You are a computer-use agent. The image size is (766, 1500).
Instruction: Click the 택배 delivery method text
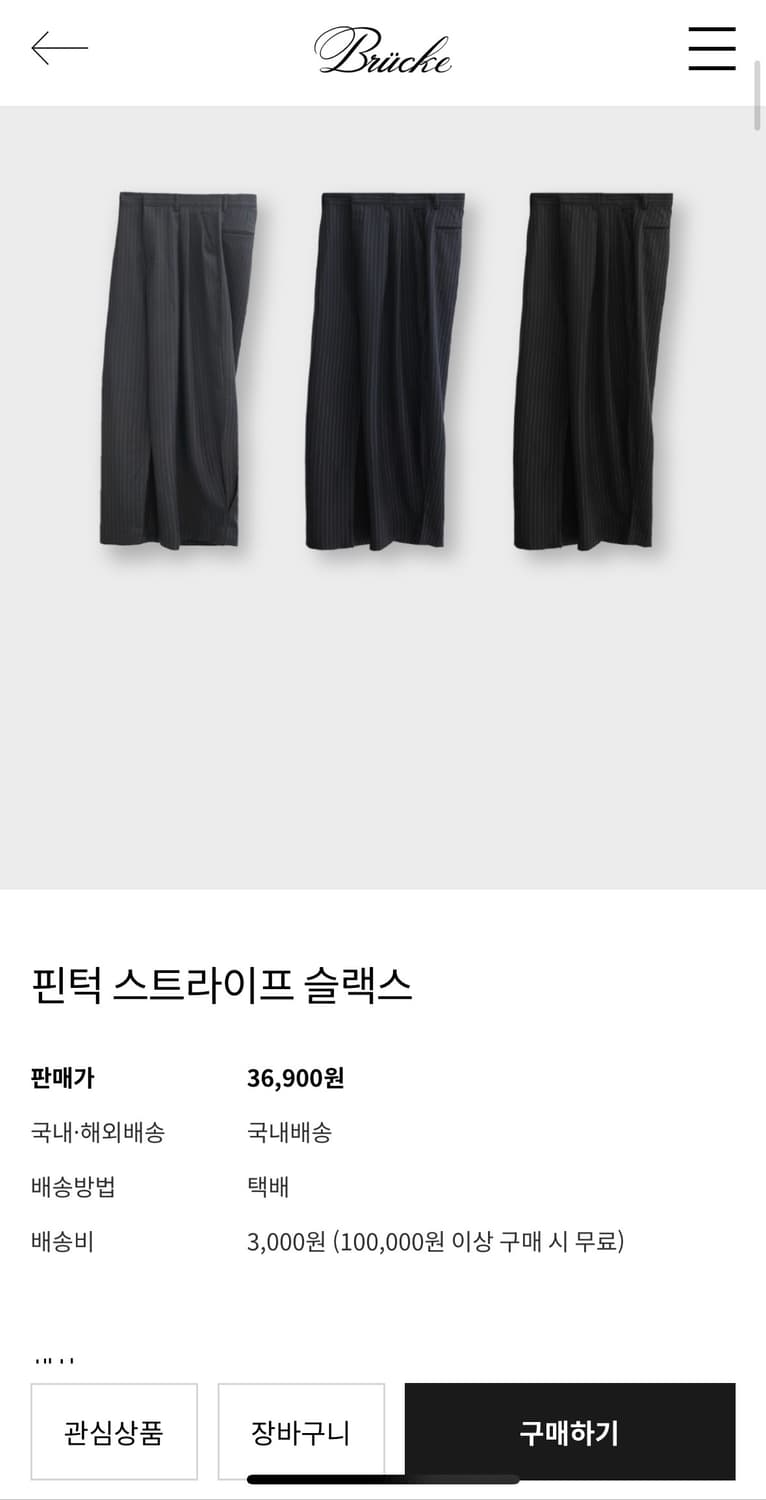pos(265,1187)
